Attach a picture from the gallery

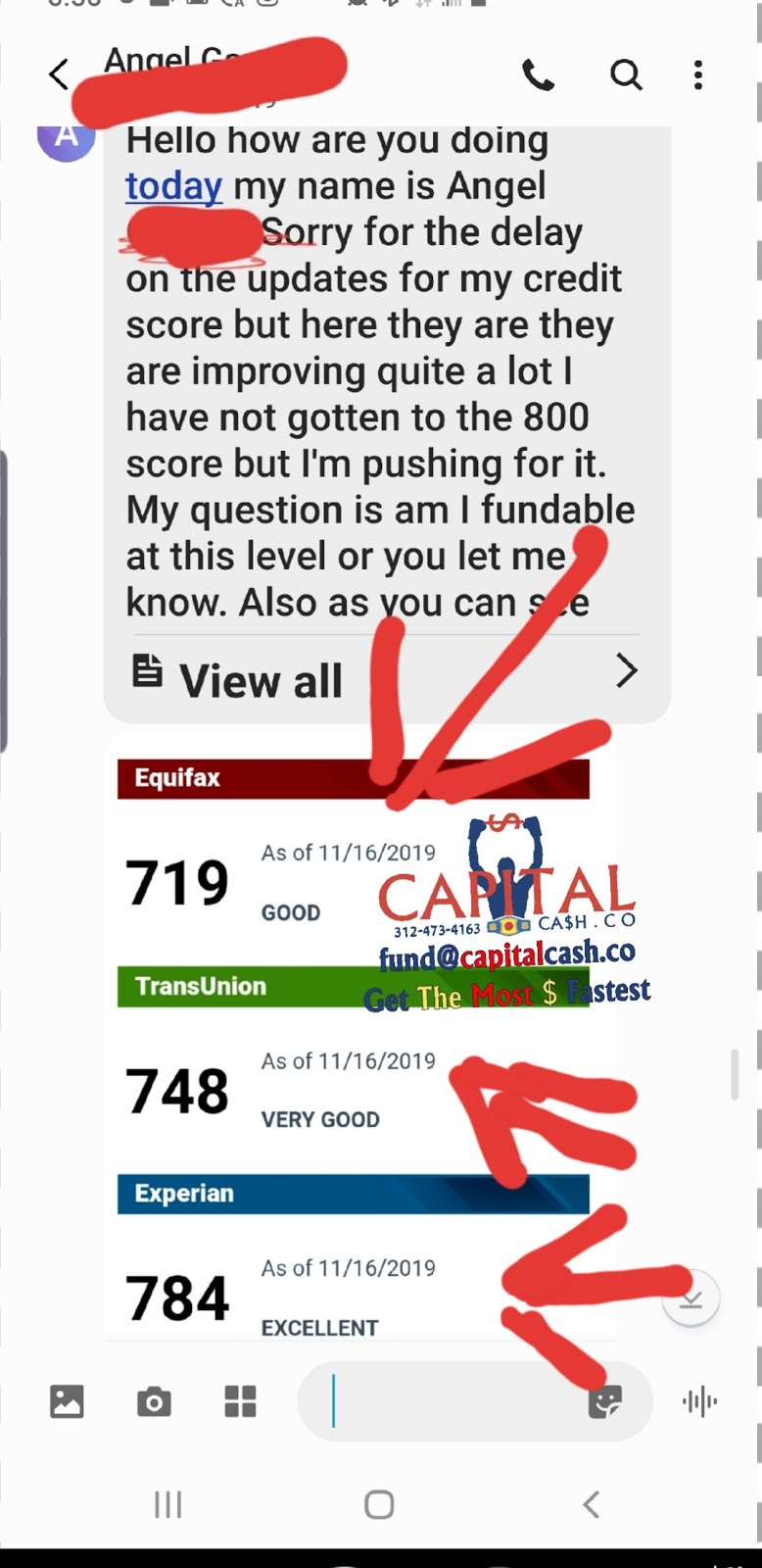pos(67,1401)
